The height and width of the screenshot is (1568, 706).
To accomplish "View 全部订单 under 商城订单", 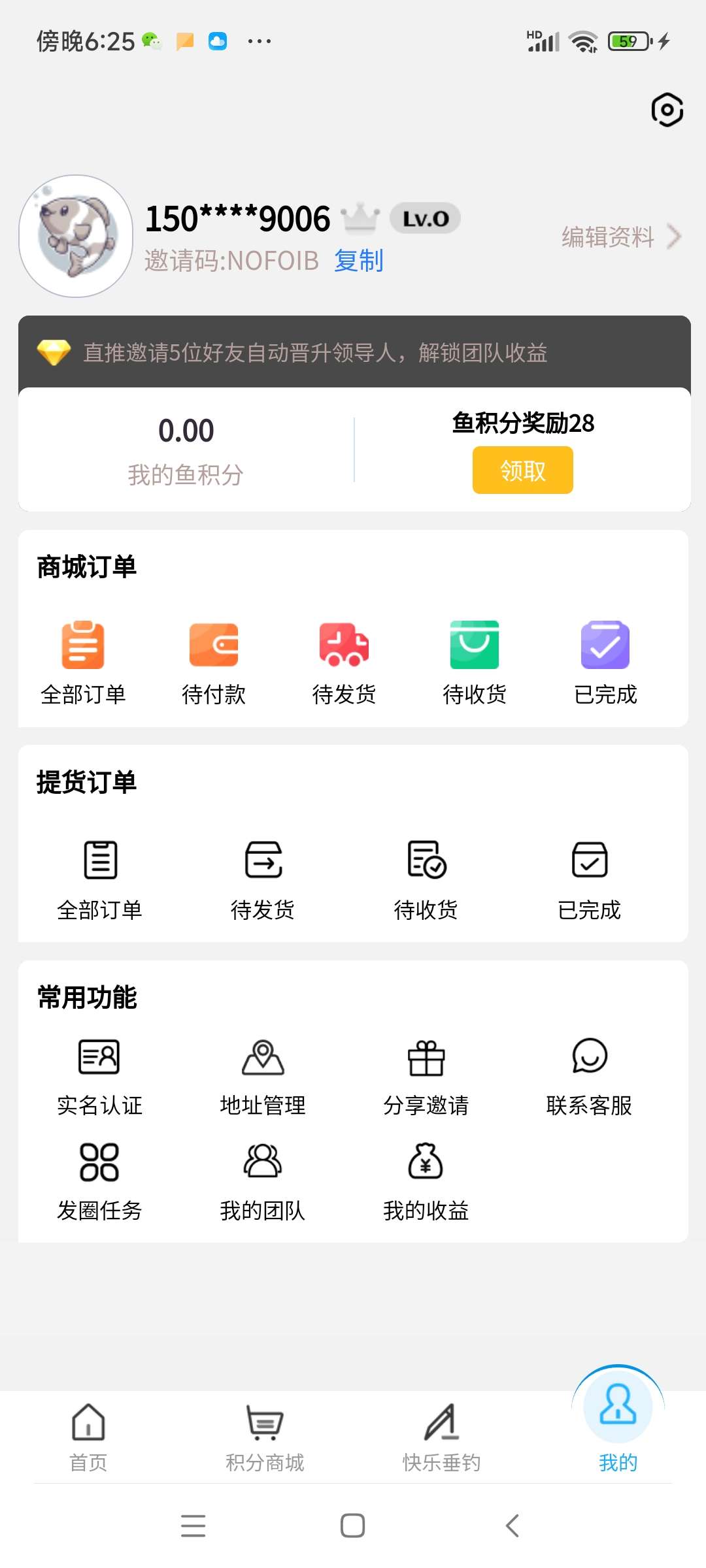I will point(83,661).
